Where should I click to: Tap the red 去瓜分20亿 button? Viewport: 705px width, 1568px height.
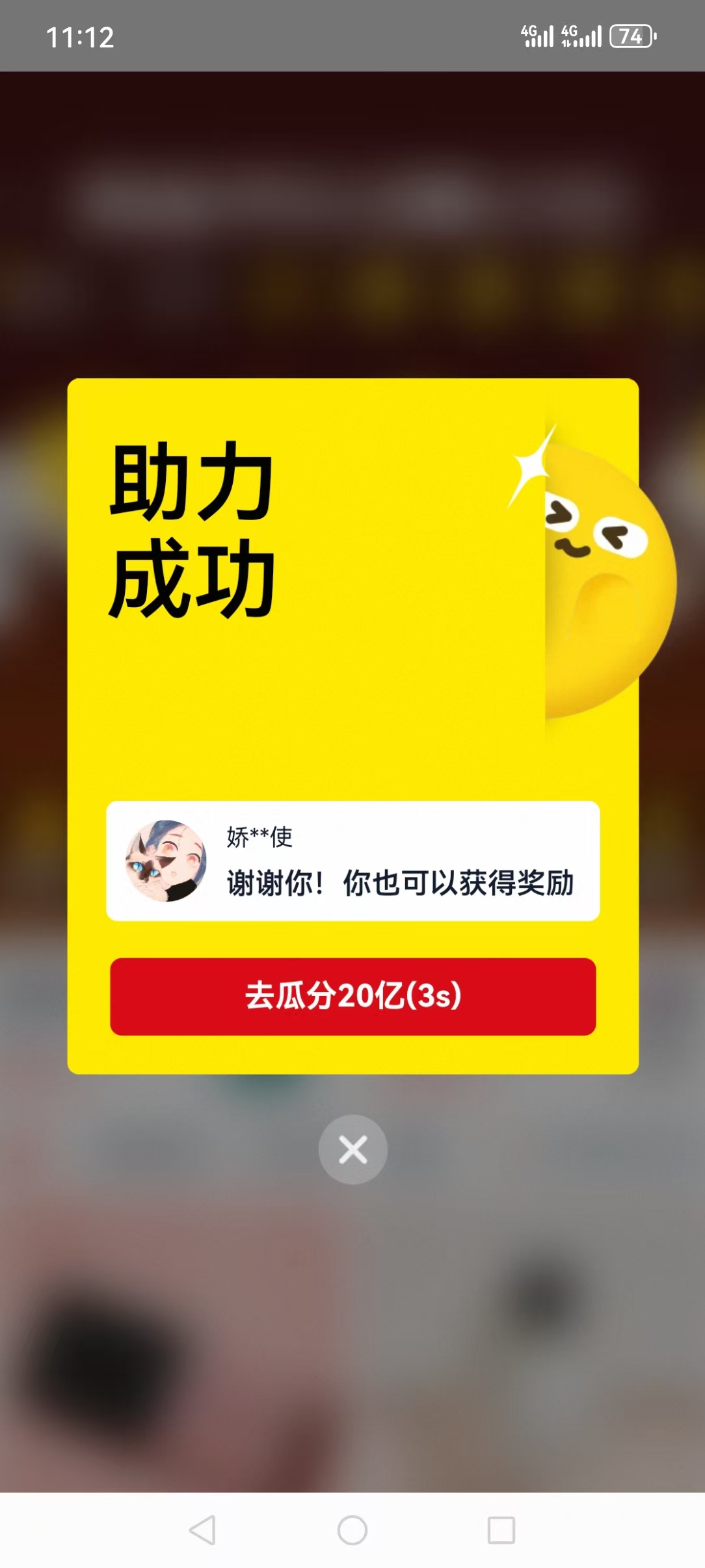pyautogui.click(x=352, y=996)
